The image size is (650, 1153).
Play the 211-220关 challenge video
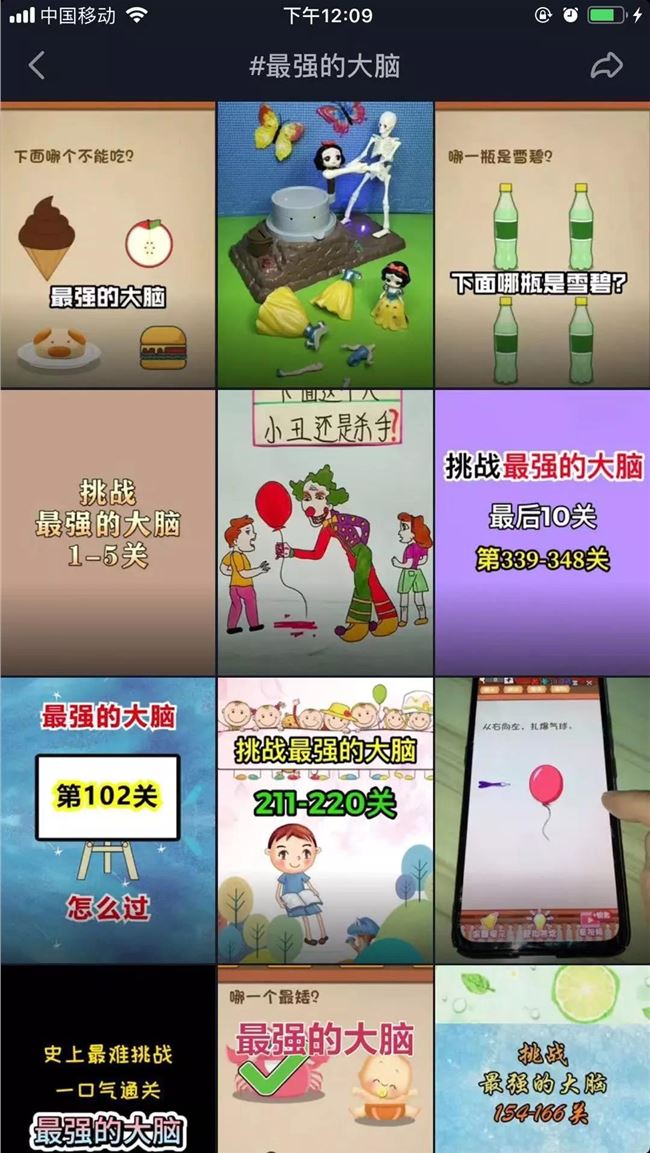pos(325,820)
